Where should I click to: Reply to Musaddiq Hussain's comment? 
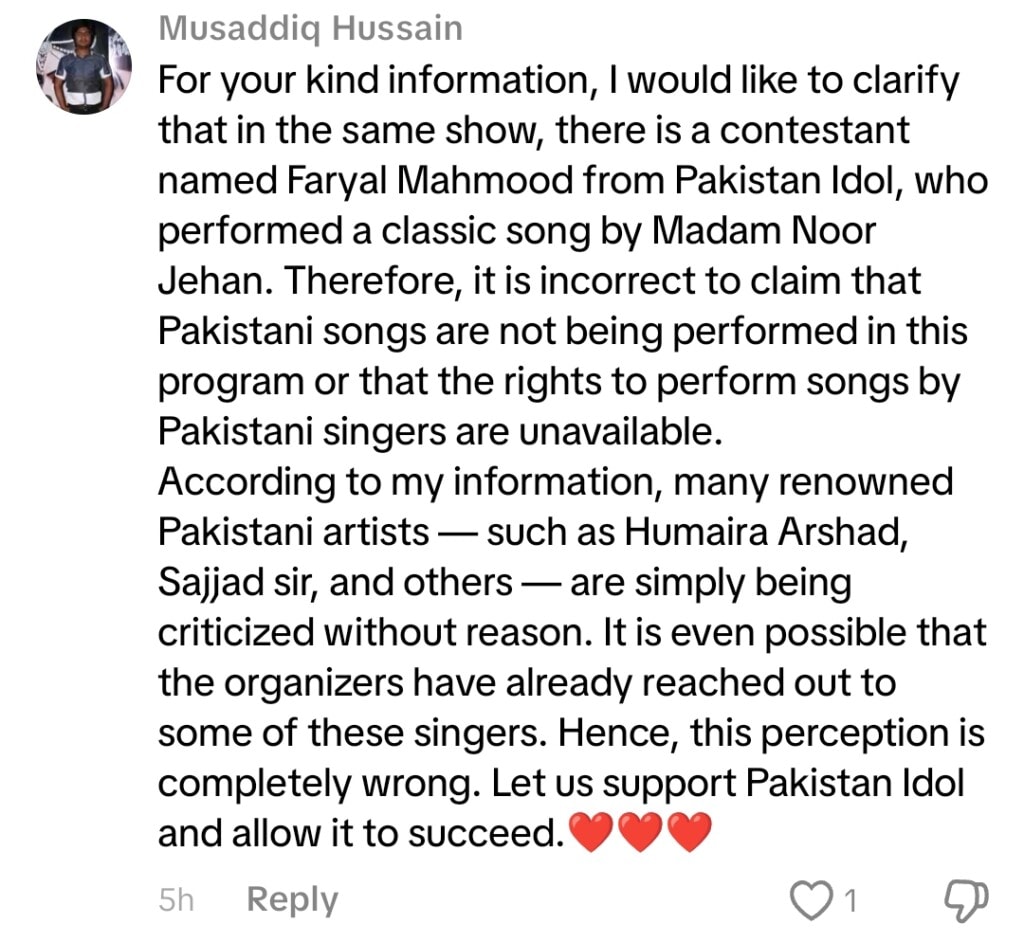click(x=292, y=900)
